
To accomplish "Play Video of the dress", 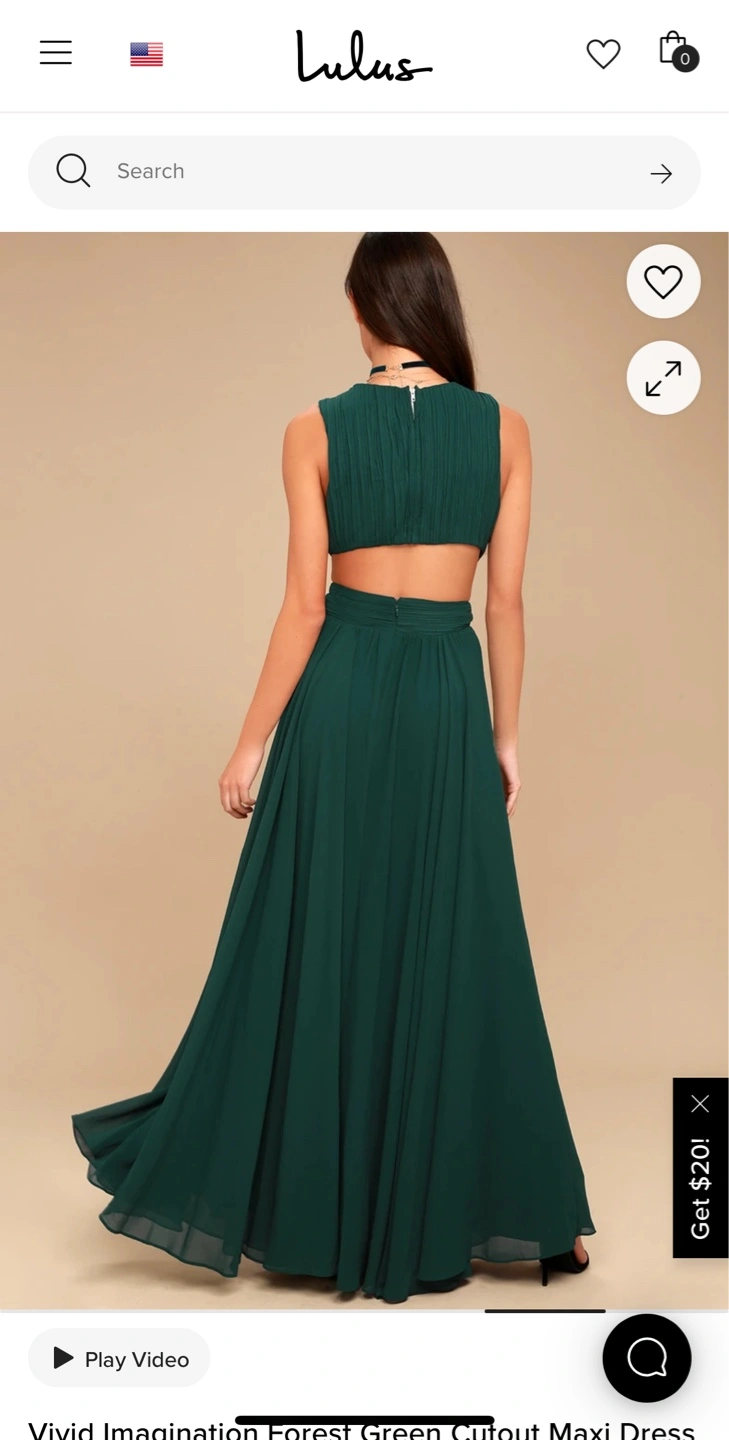I will point(119,1358).
